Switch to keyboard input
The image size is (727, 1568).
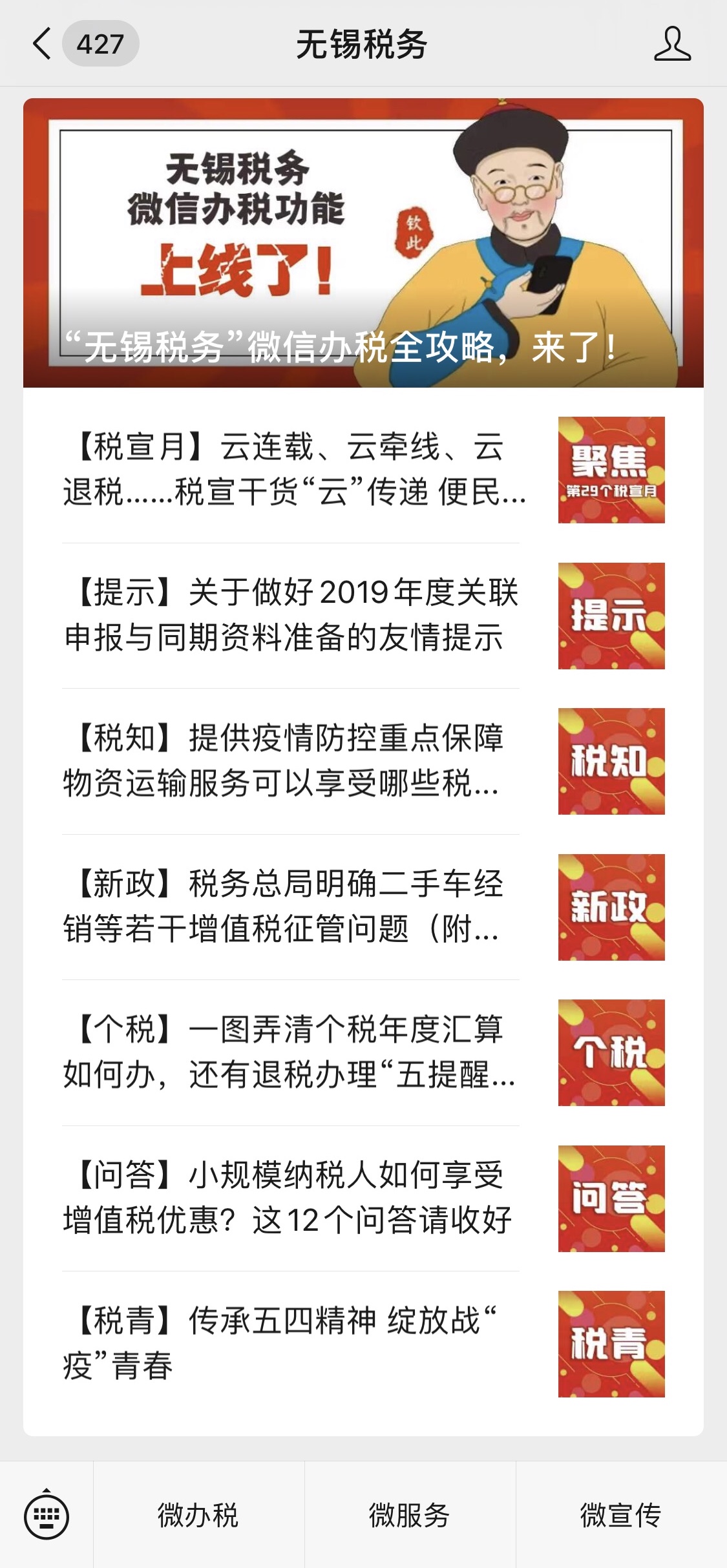[x=47, y=1516]
